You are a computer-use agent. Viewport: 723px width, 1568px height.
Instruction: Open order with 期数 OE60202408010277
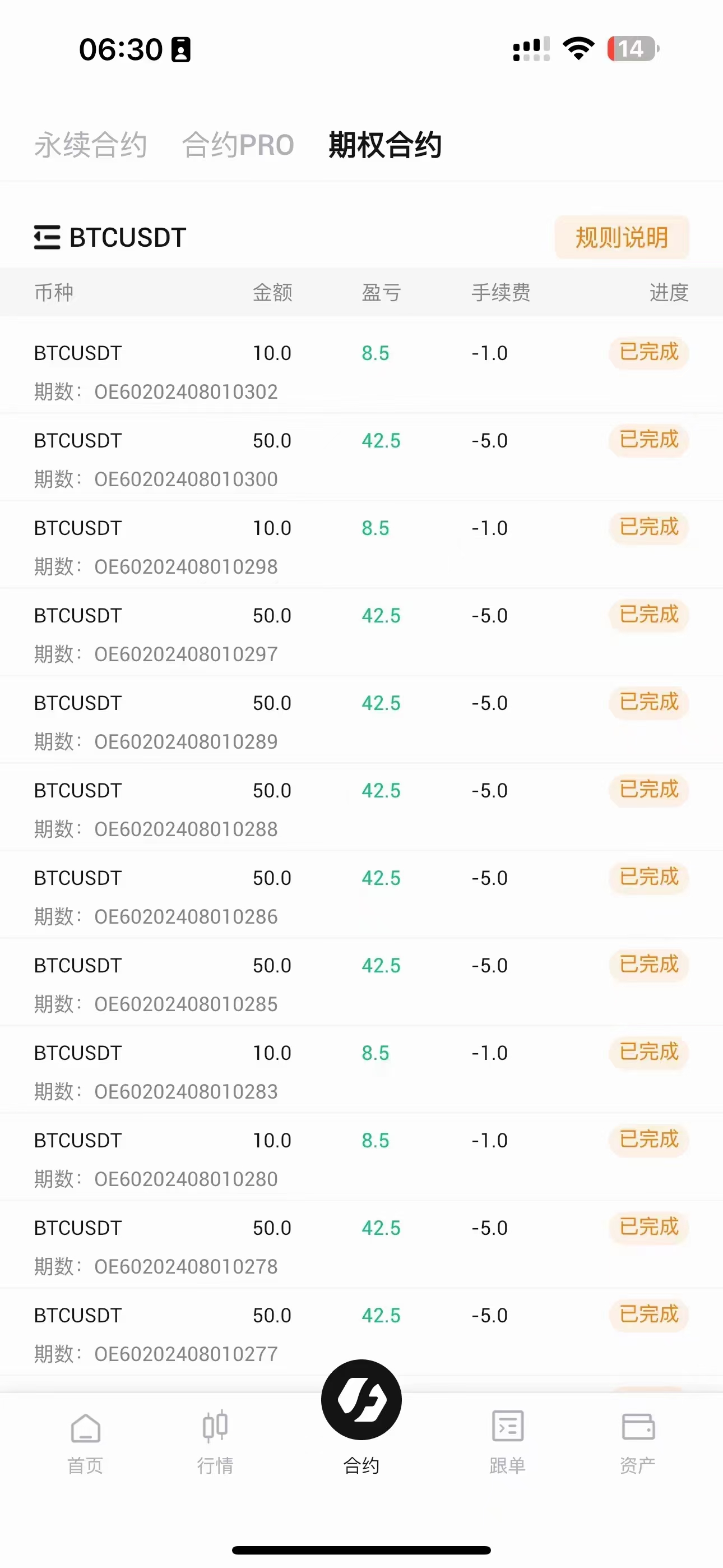(361, 1333)
